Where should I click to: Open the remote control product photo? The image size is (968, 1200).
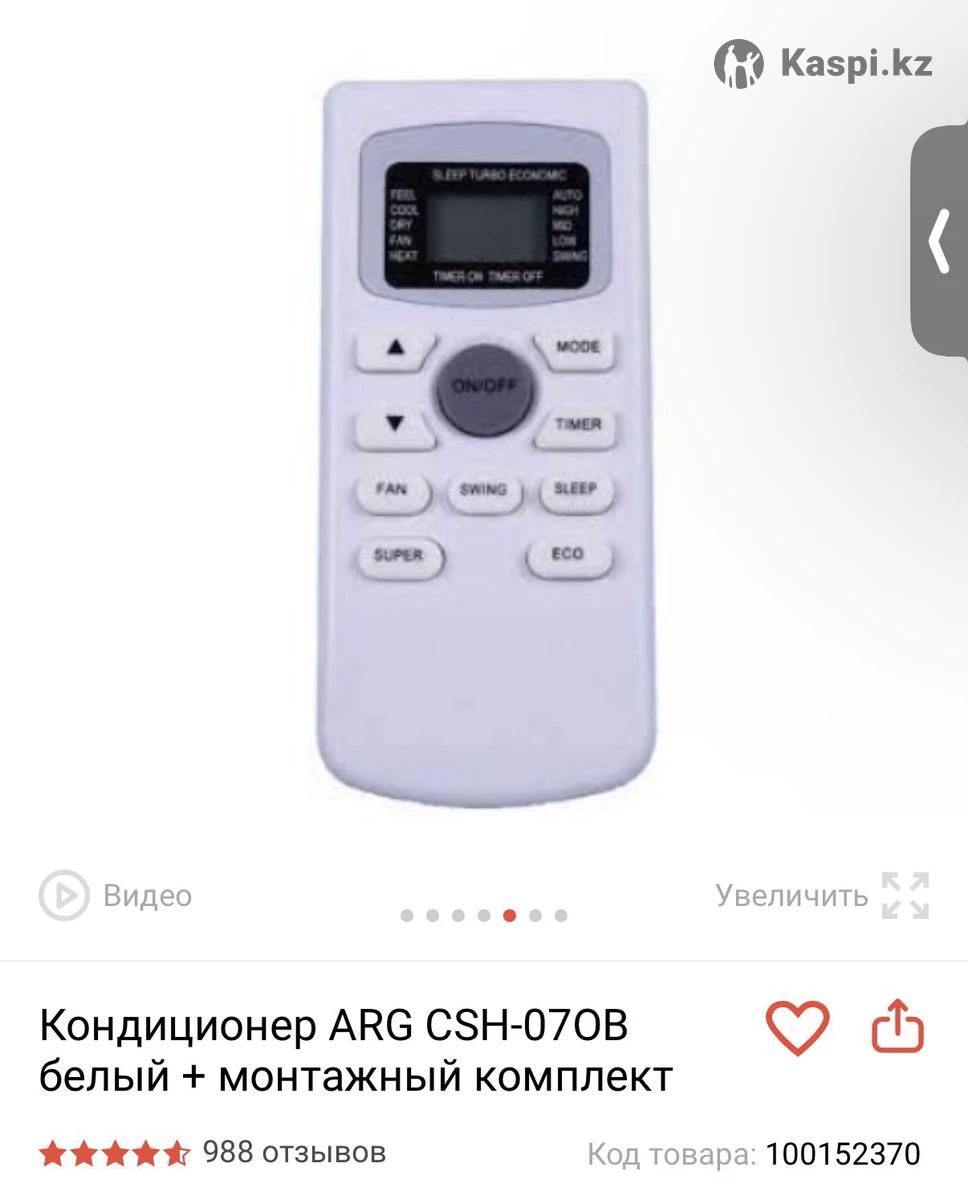tap(483, 440)
